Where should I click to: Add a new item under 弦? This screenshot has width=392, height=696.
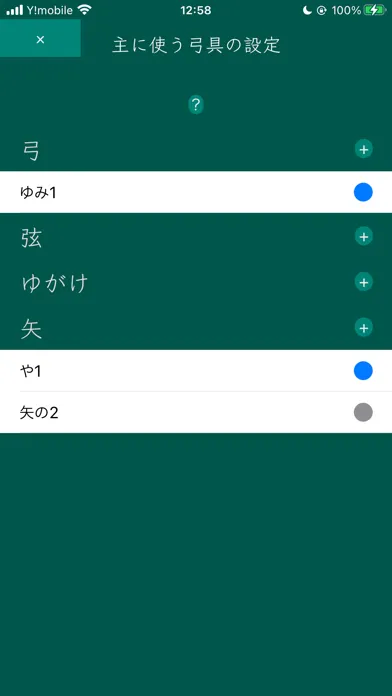(x=364, y=237)
